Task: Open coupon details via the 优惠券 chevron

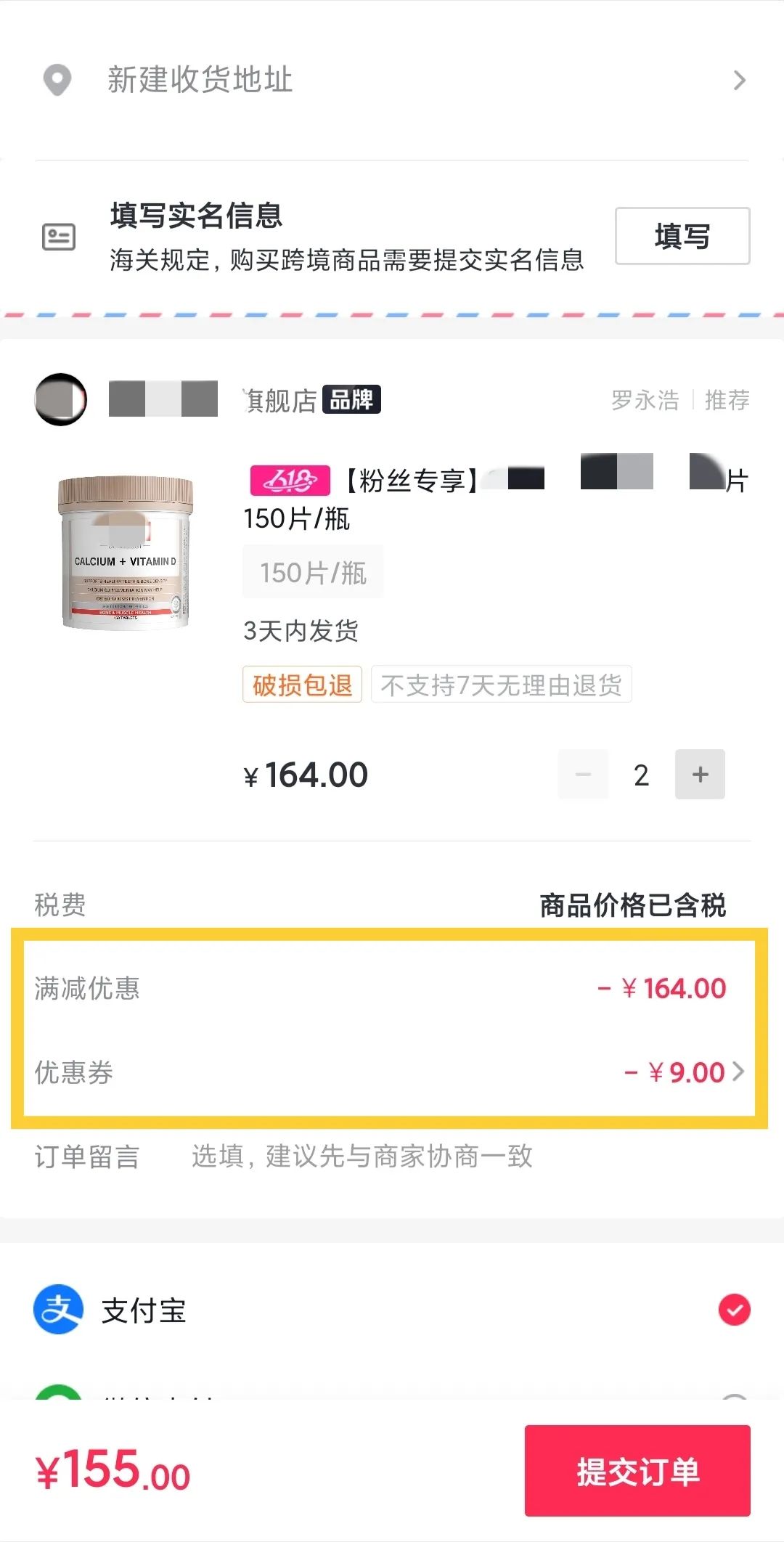Action: [x=739, y=1072]
